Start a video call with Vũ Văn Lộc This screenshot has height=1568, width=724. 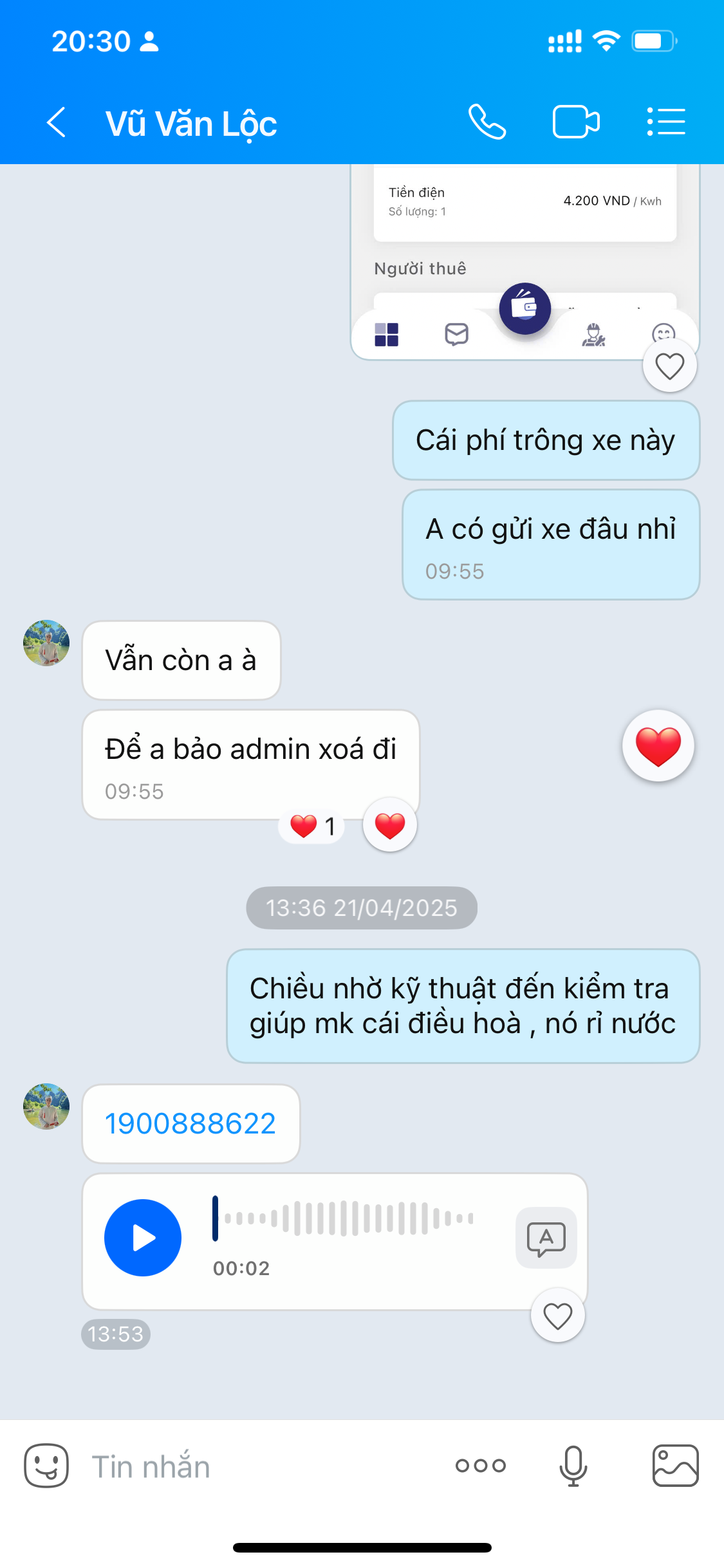pos(576,122)
